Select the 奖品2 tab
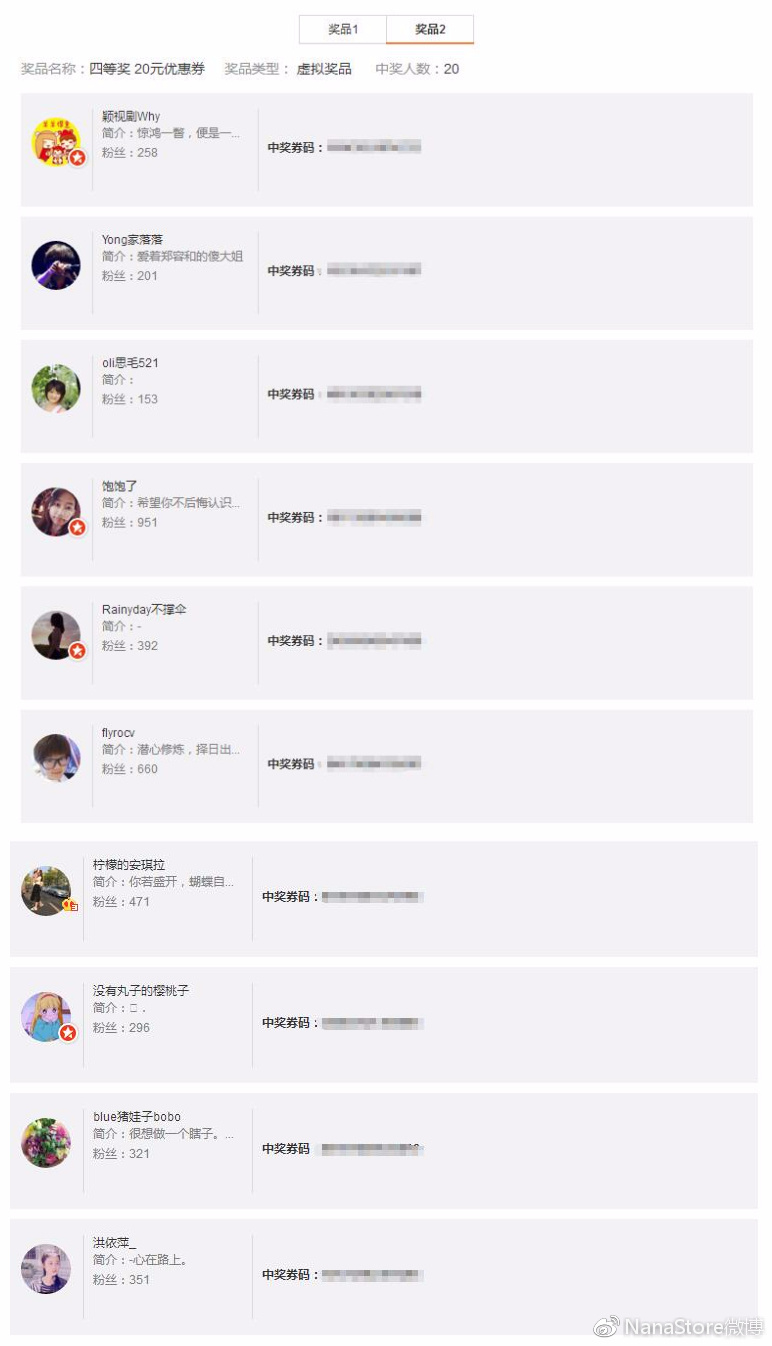This screenshot has width=772, height=1346. click(430, 29)
